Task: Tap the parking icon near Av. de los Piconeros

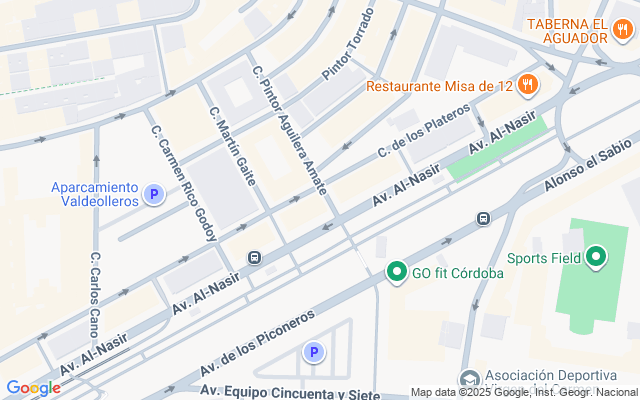Action: point(314,352)
